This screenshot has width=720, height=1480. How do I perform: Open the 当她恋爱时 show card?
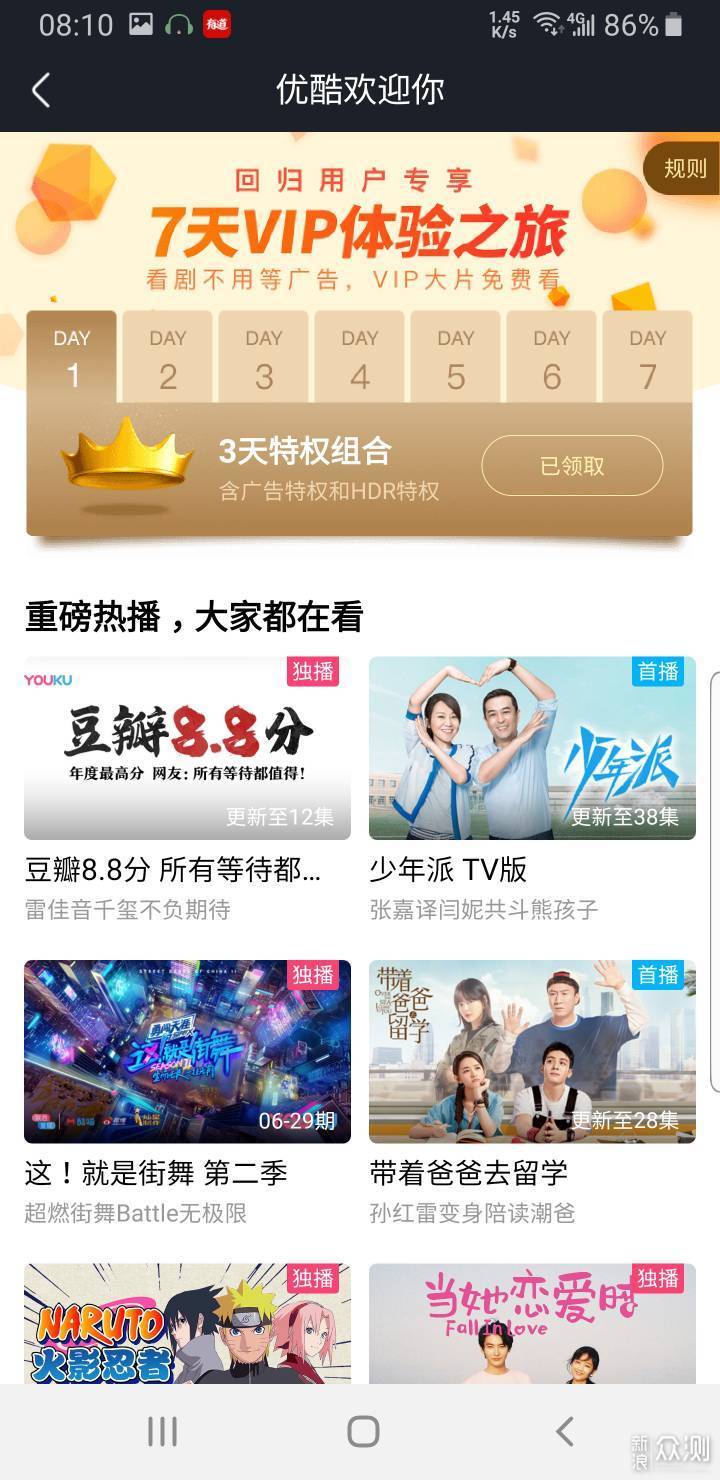[x=532, y=1325]
